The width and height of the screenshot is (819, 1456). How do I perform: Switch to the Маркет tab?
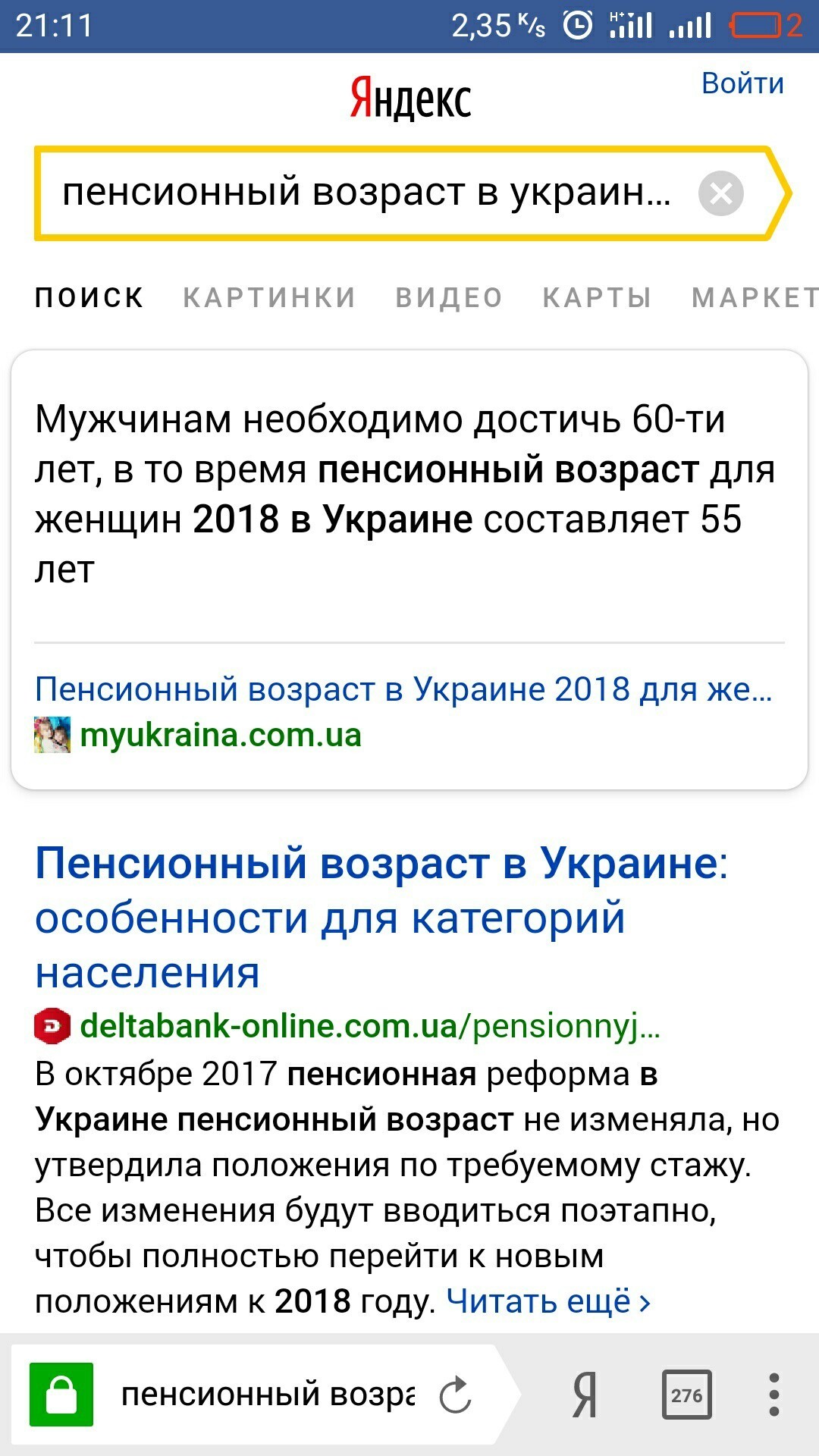click(754, 297)
